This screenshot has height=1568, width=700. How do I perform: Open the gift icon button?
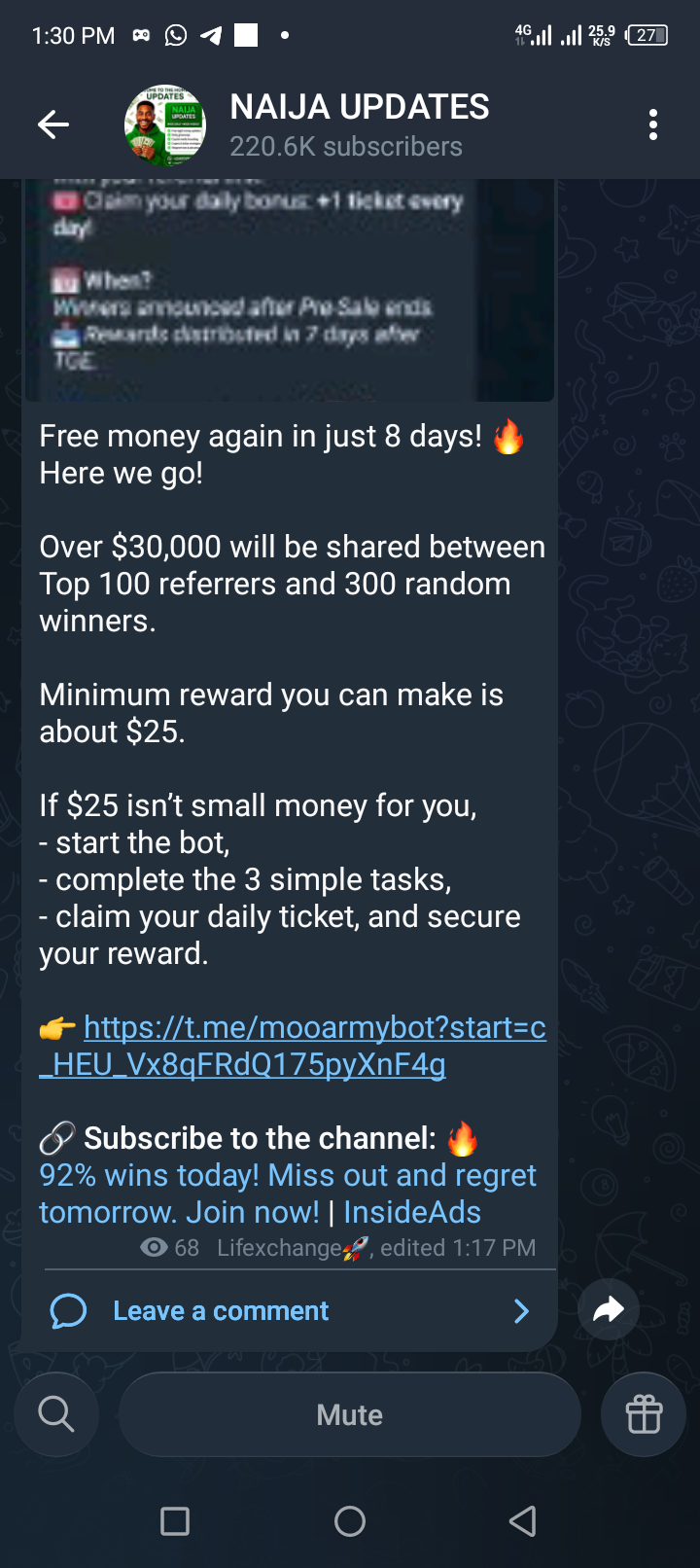(x=644, y=1414)
